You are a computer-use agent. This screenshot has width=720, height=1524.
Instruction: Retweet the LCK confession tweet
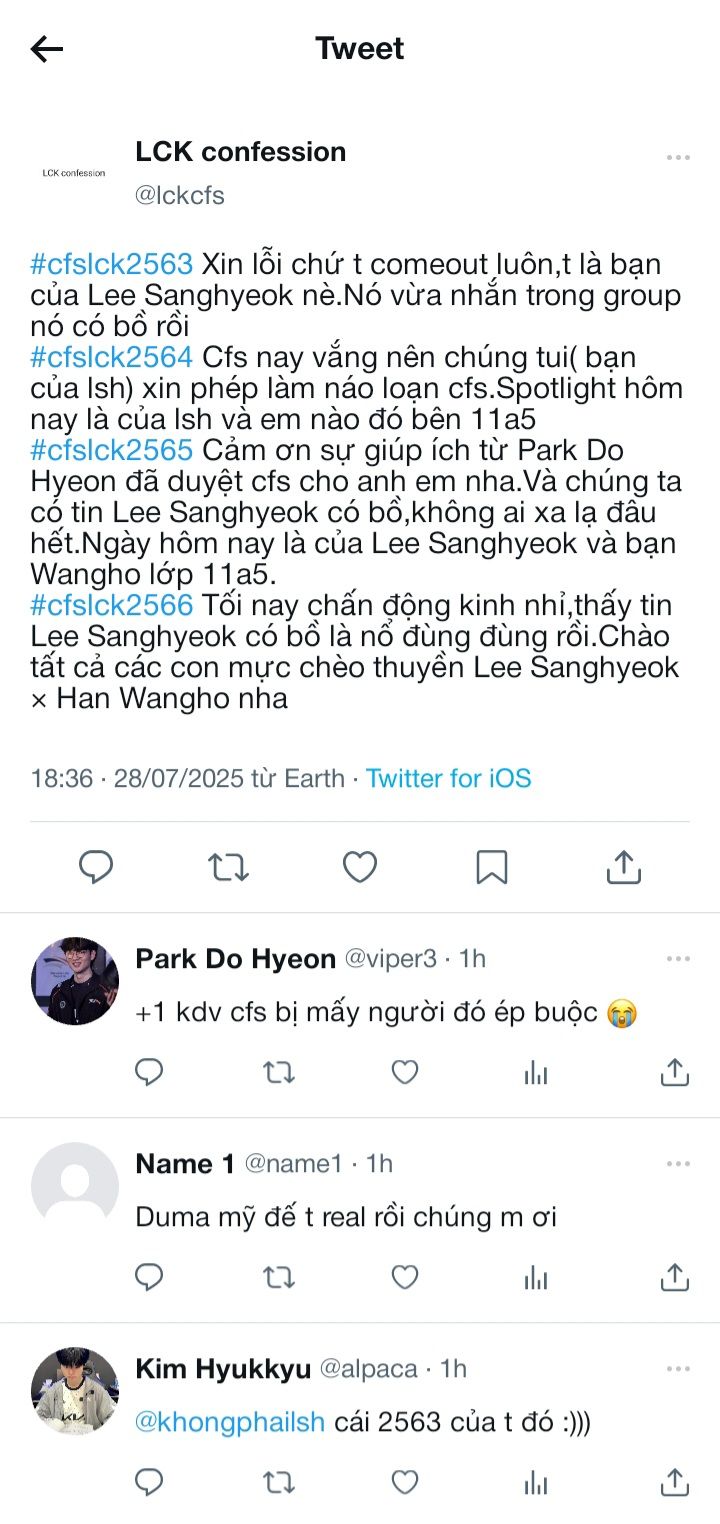[x=228, y=867]
